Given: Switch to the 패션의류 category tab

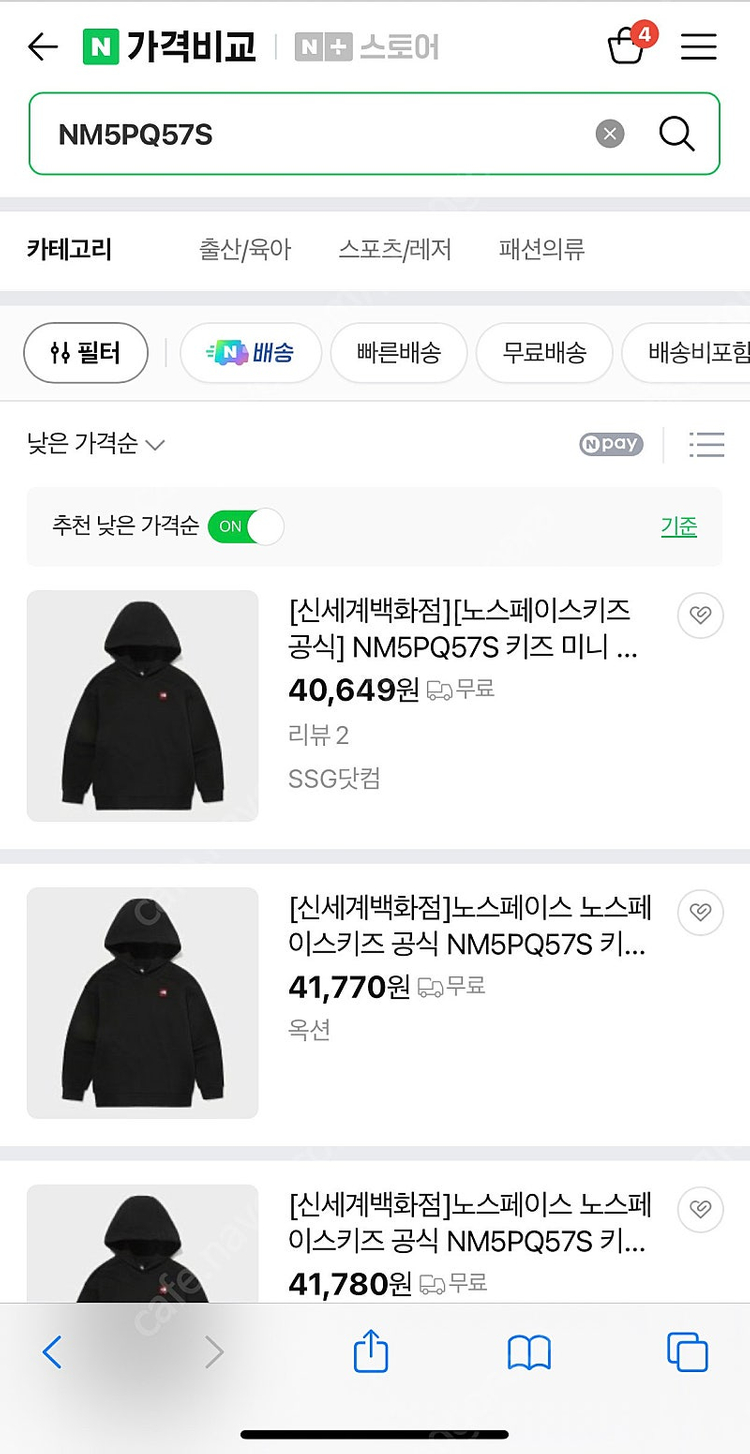Looking at the screenshot, I should point(541,251).
